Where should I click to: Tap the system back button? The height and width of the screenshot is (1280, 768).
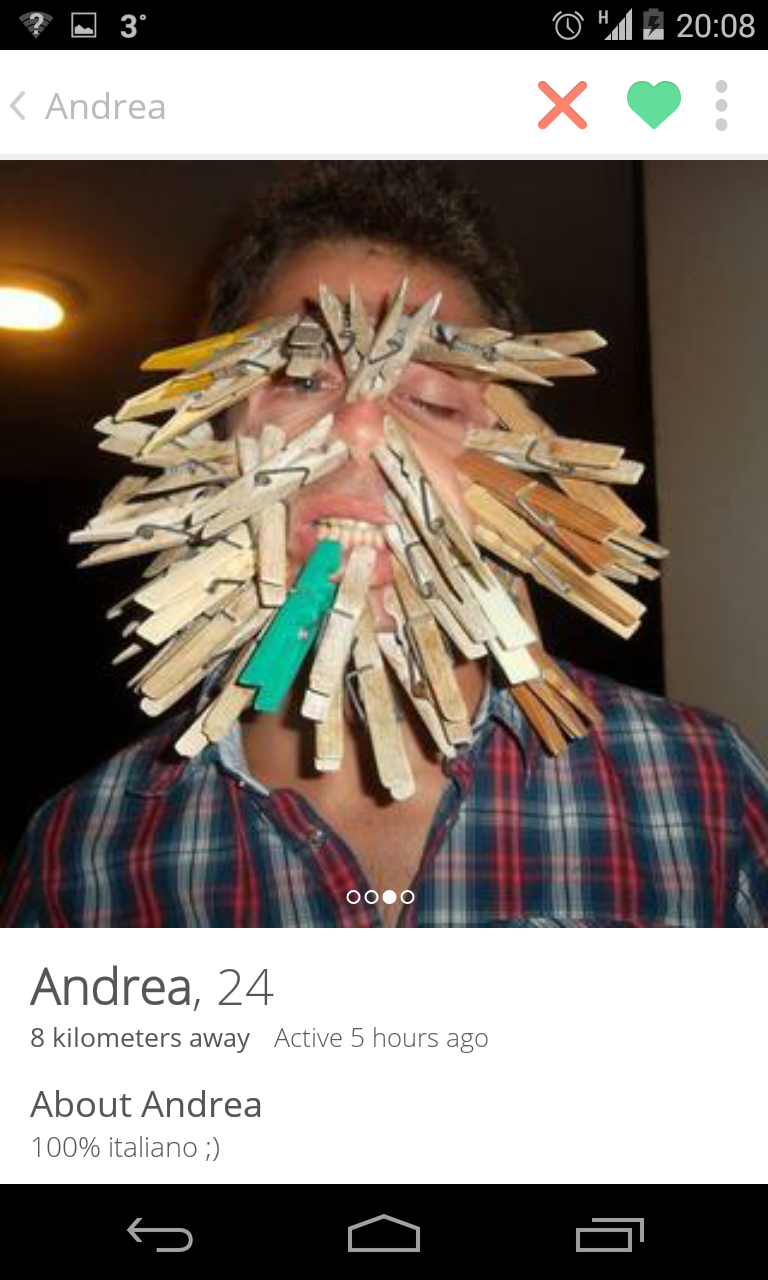(160, 1234)
